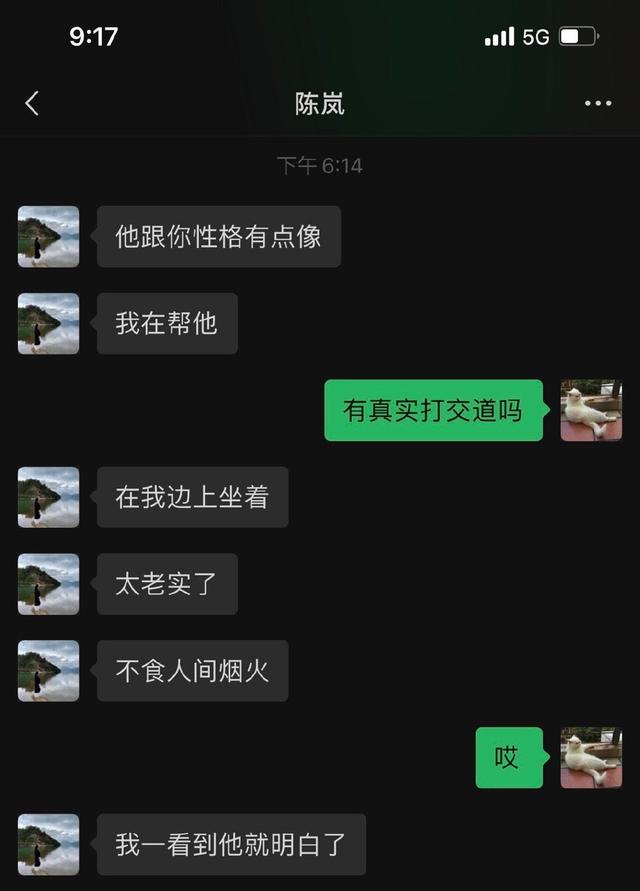Tap the cat avatar beside 哎
This screenshot has width=640, height=891.
click(x=591, y=757)
